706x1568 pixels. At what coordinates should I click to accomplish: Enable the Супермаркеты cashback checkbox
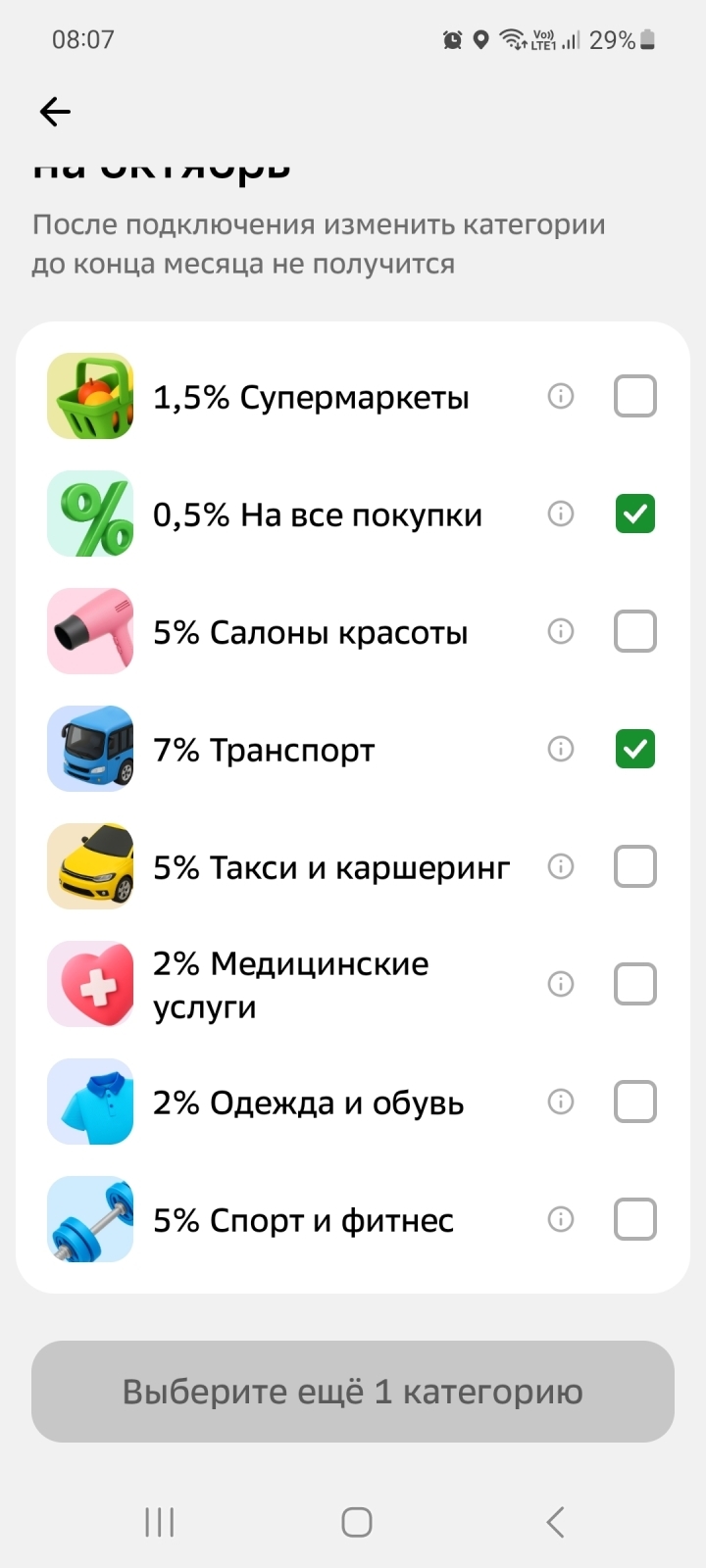pyautogui.click(x=634, y=396)
